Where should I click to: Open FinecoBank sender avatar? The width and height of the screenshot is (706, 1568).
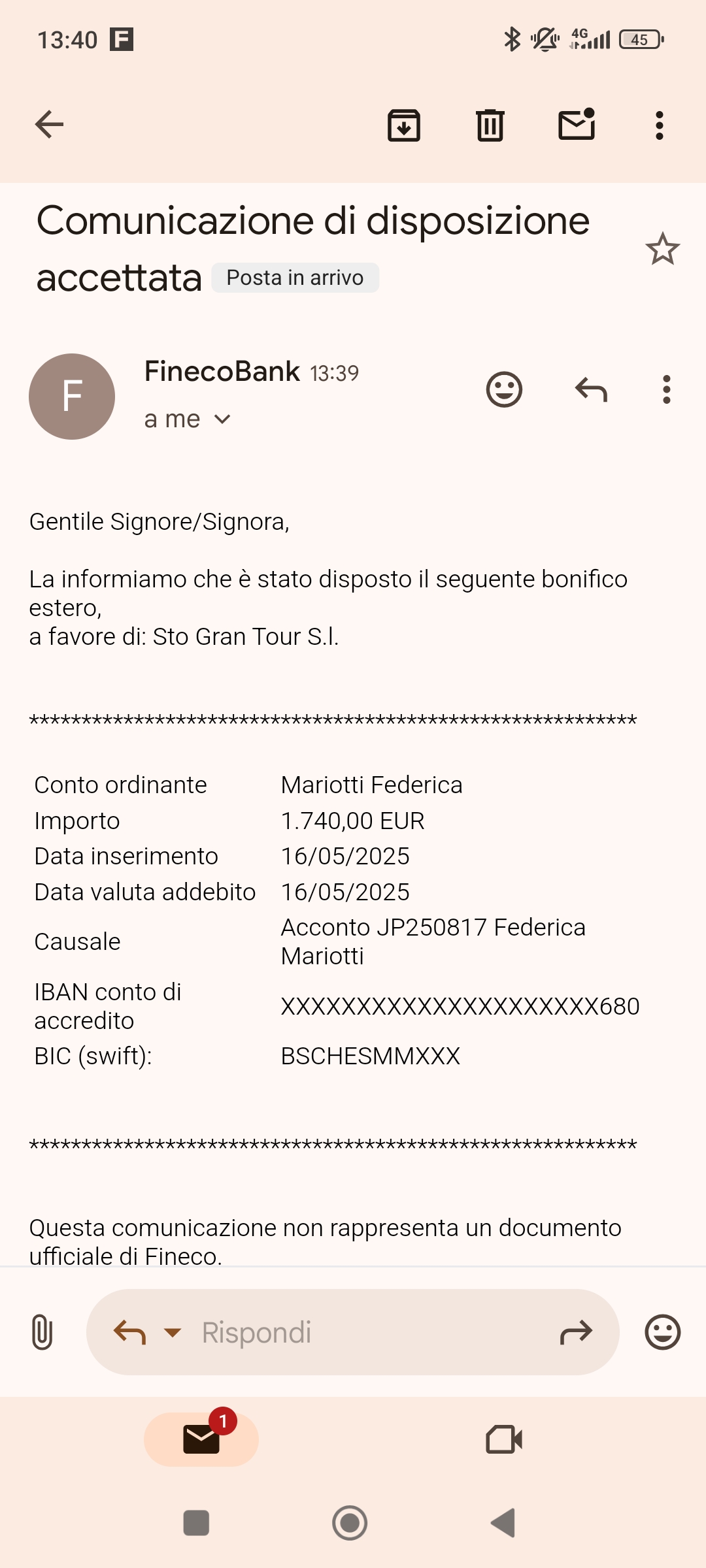point(72,397)
